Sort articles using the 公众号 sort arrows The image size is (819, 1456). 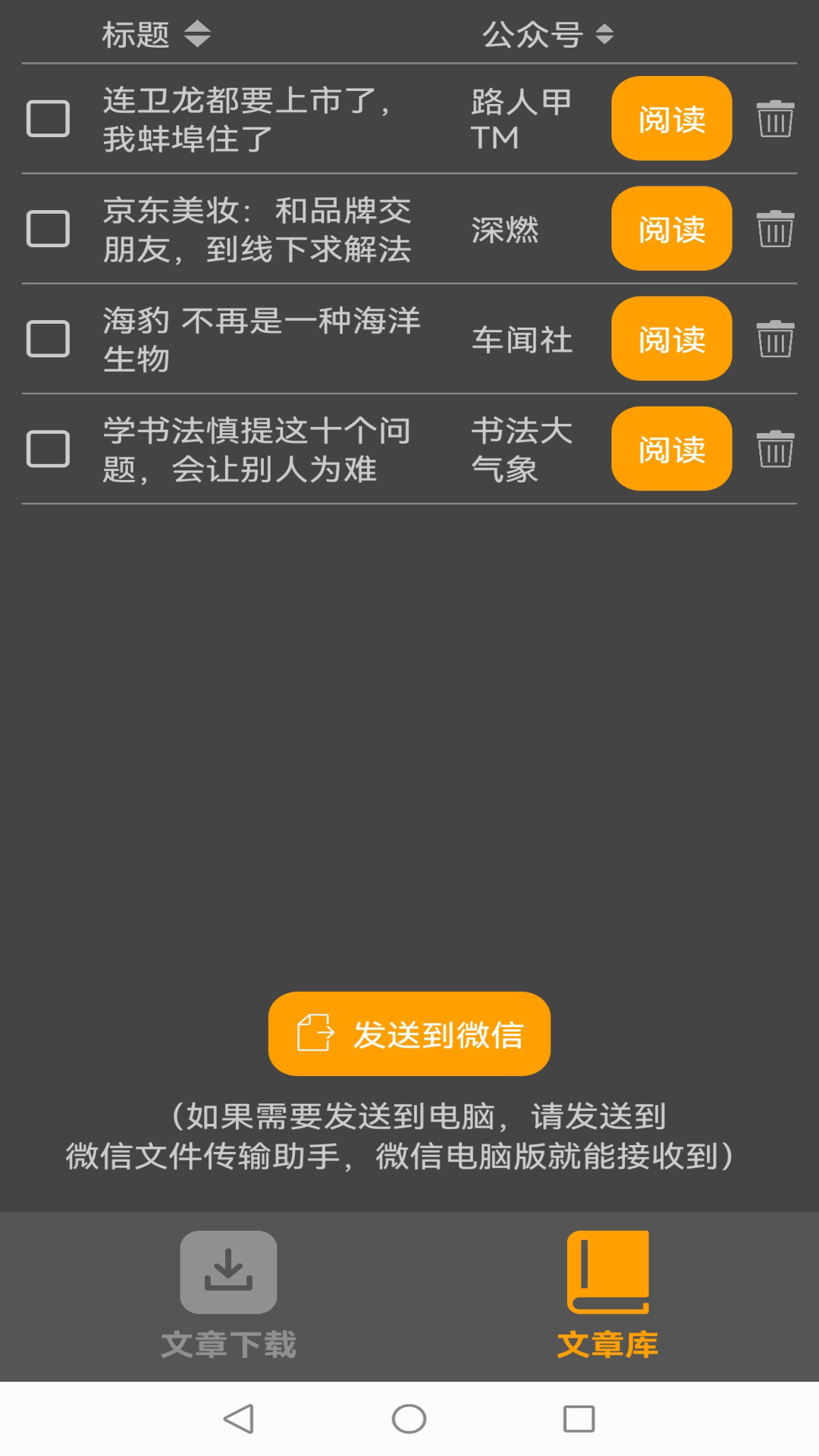point(603,34)
